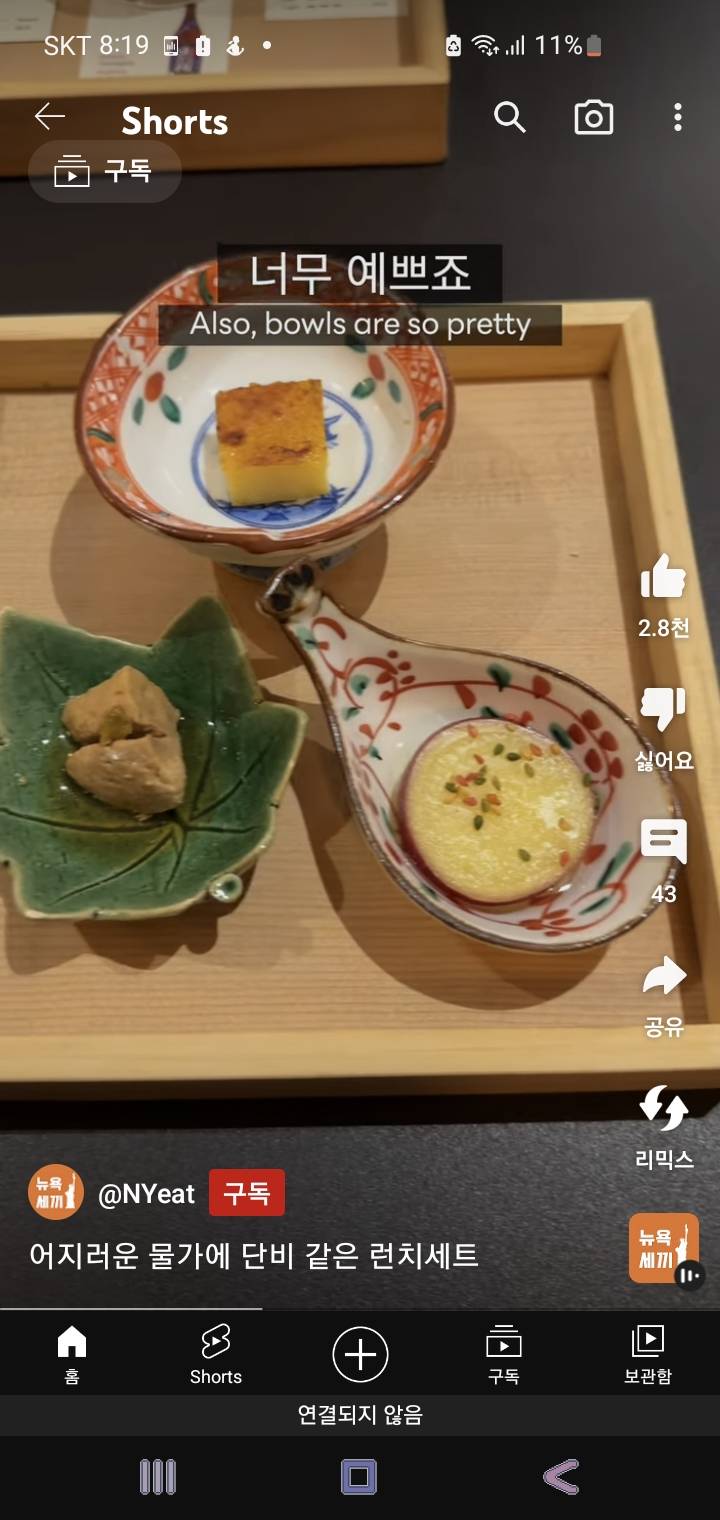Viewport: 720px width, 1520px height.
Task: Dislike this Short with 싫어요
Action: (x=664, y=729)
